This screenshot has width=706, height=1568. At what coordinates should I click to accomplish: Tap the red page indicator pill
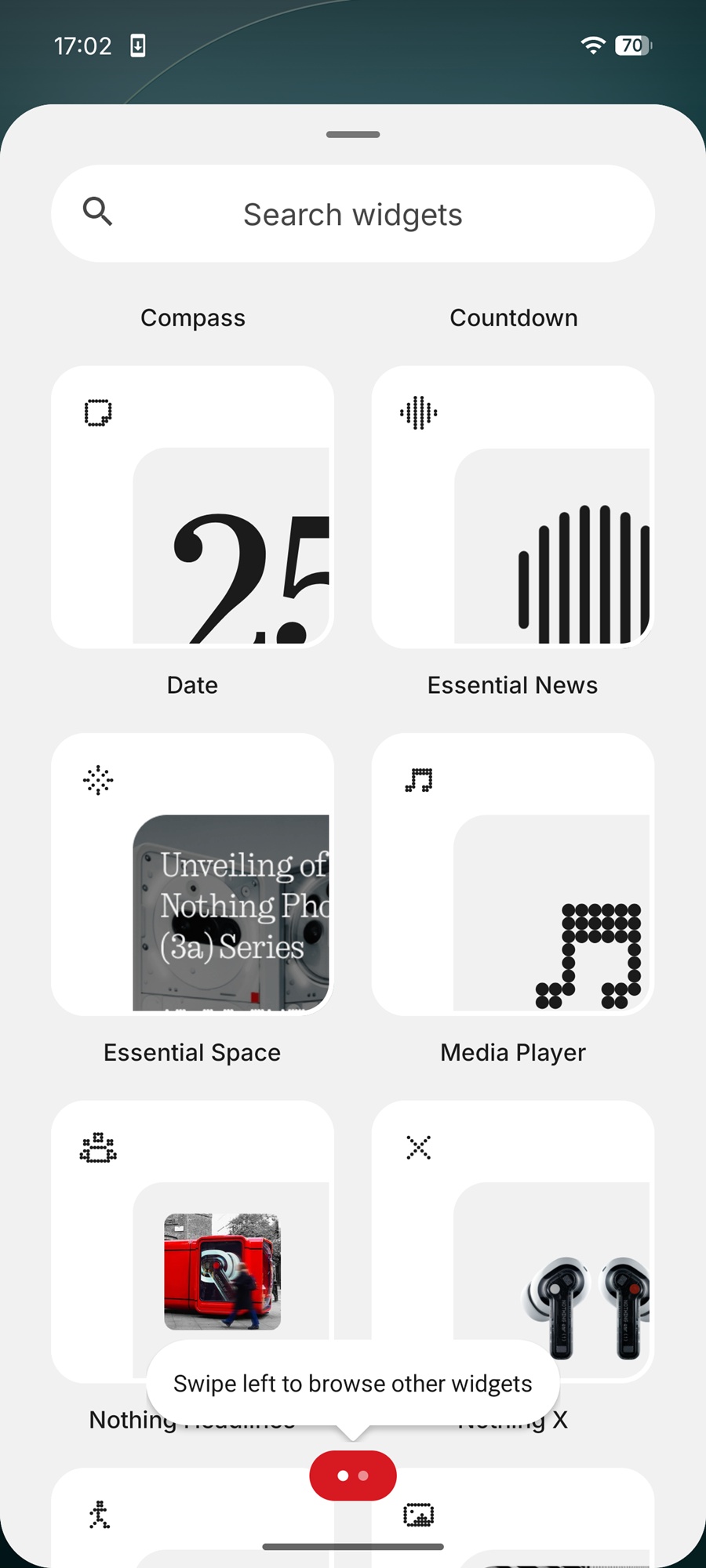[x=353, y=1475]
